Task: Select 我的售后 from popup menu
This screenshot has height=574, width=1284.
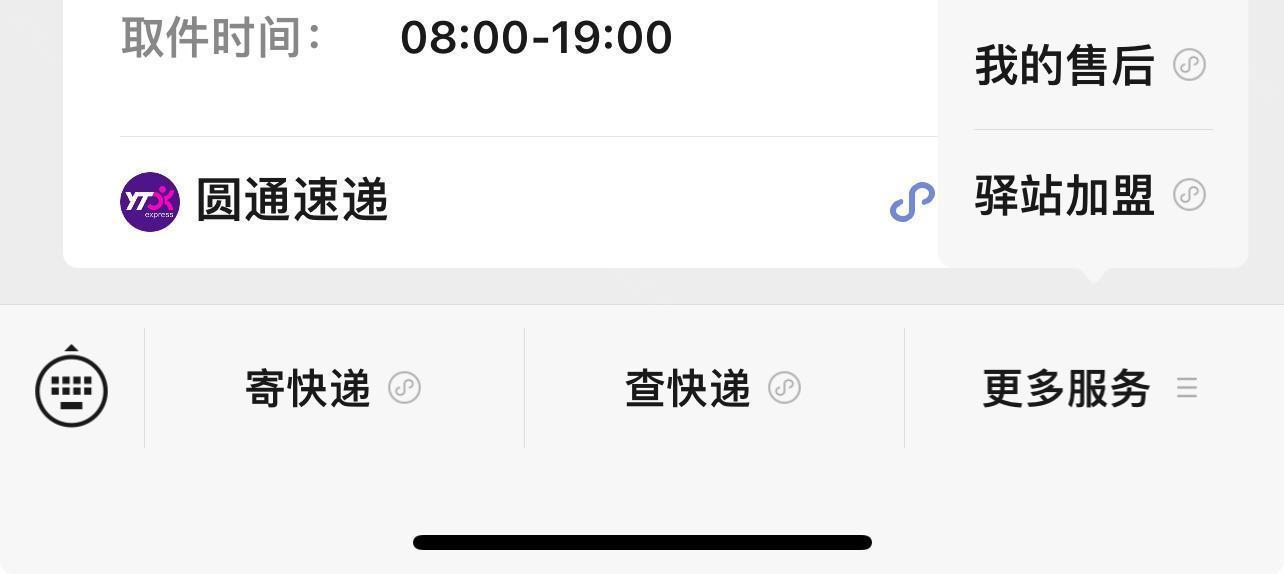Action: [1090, 66]
